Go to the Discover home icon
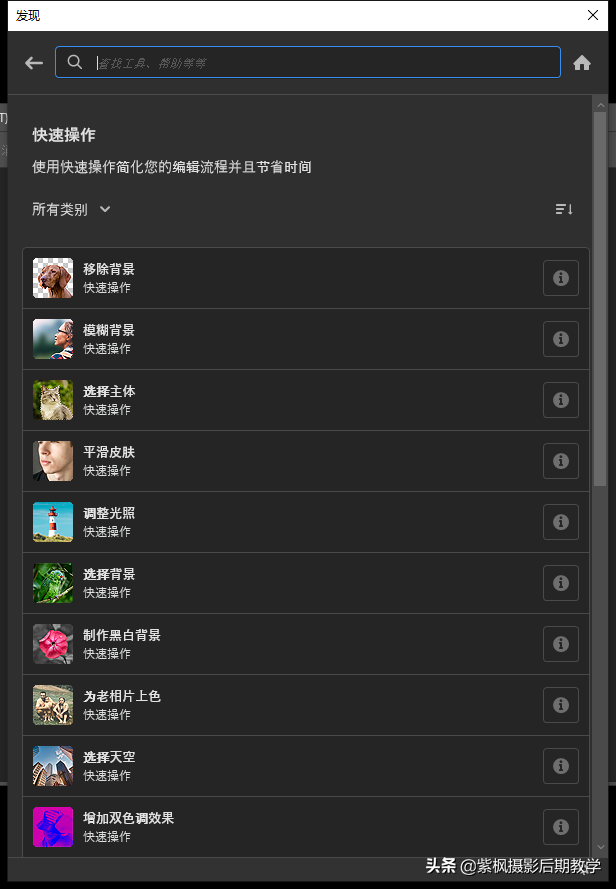This screenshot has width=616, height=889. click(582, 63)
